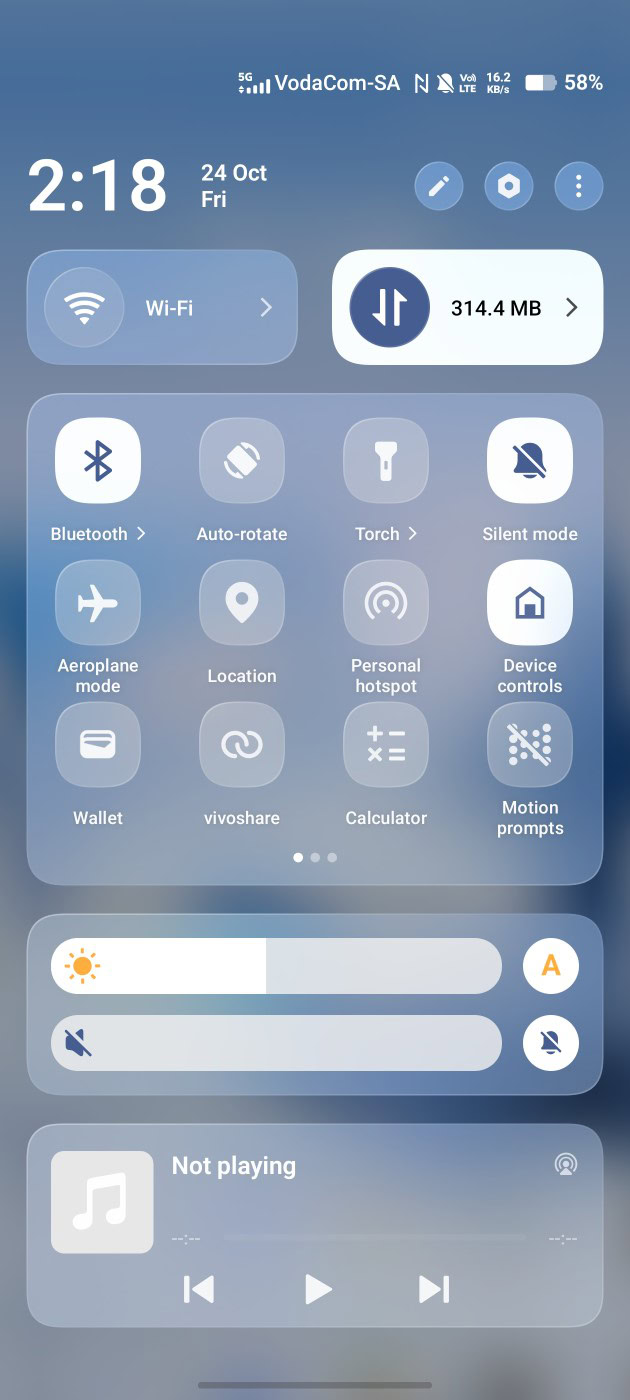Image resolution: width=630 pixels, height=1400 pixels.
Task: Toggle the Wi-Fi tile
Action: (x=85, y=307)
